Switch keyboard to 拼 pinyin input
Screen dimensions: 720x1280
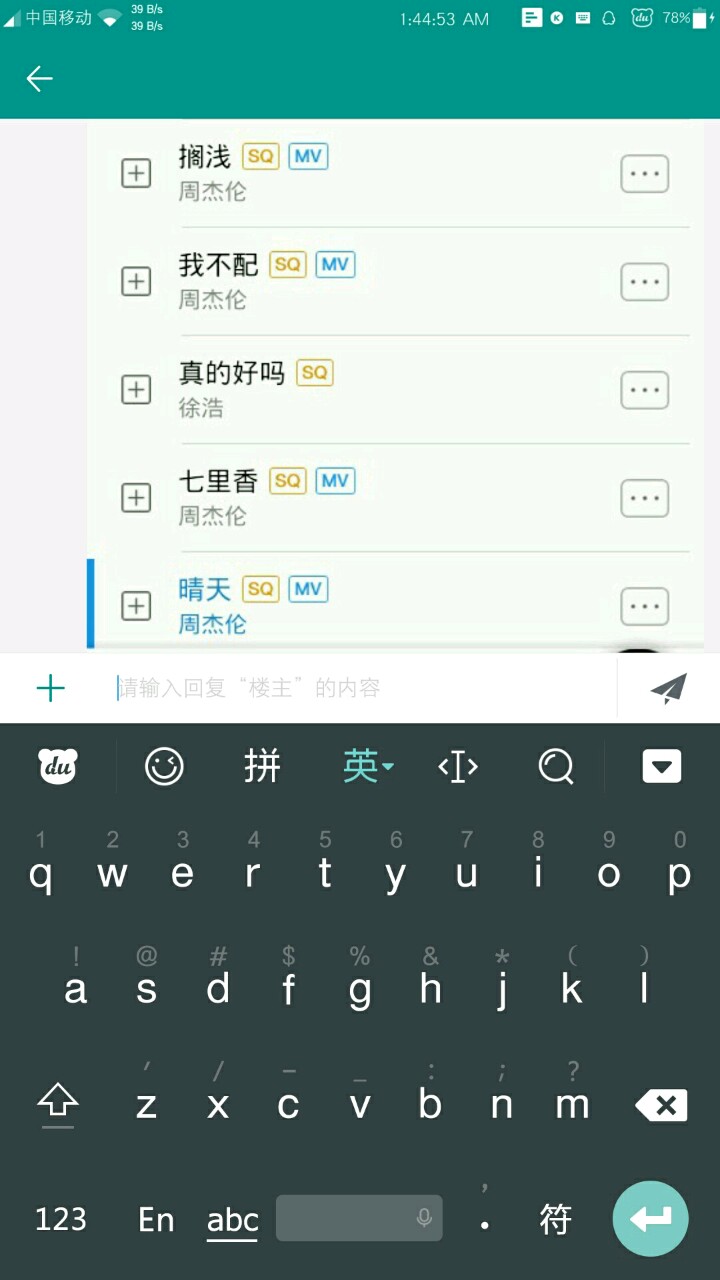tap(262, 767)
